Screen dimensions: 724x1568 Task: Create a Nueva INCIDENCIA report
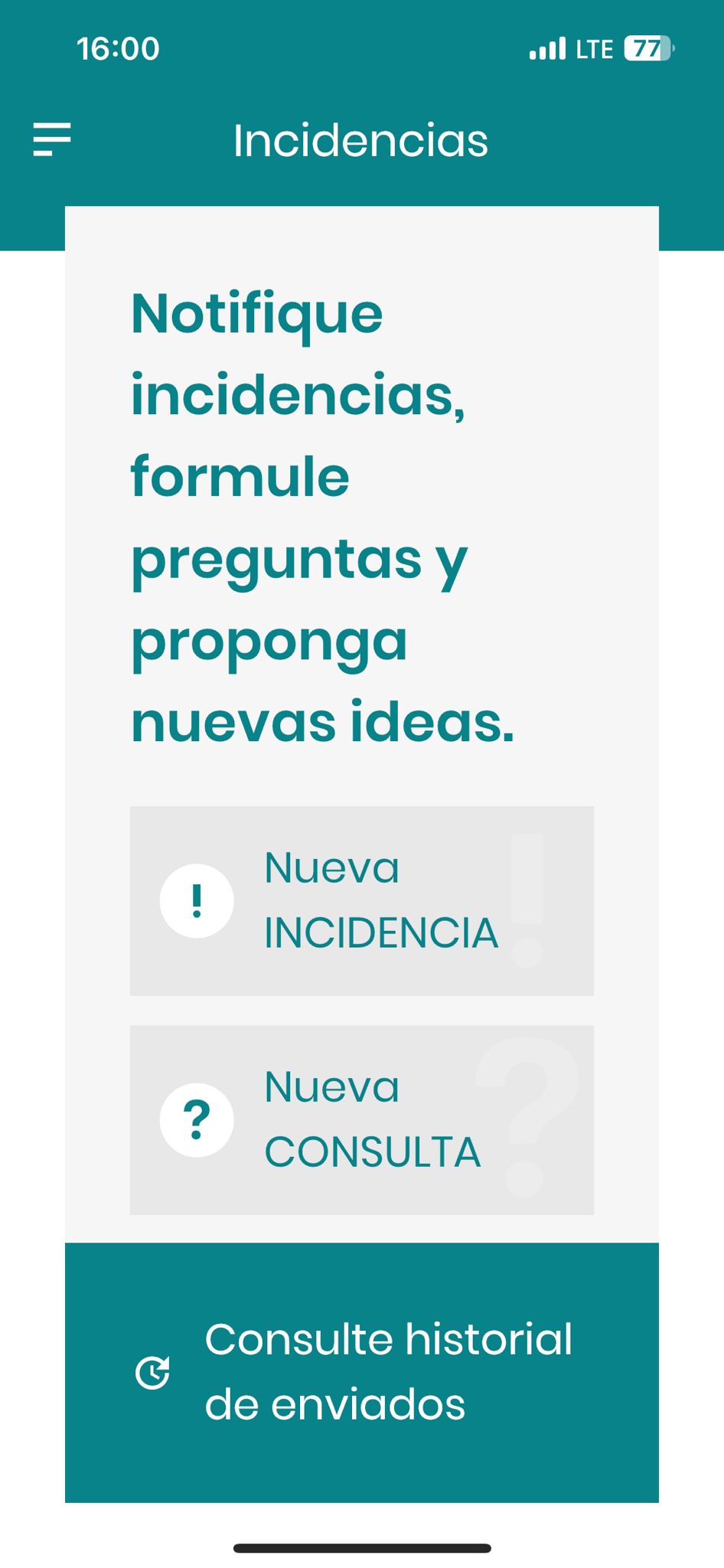point(362,900)
